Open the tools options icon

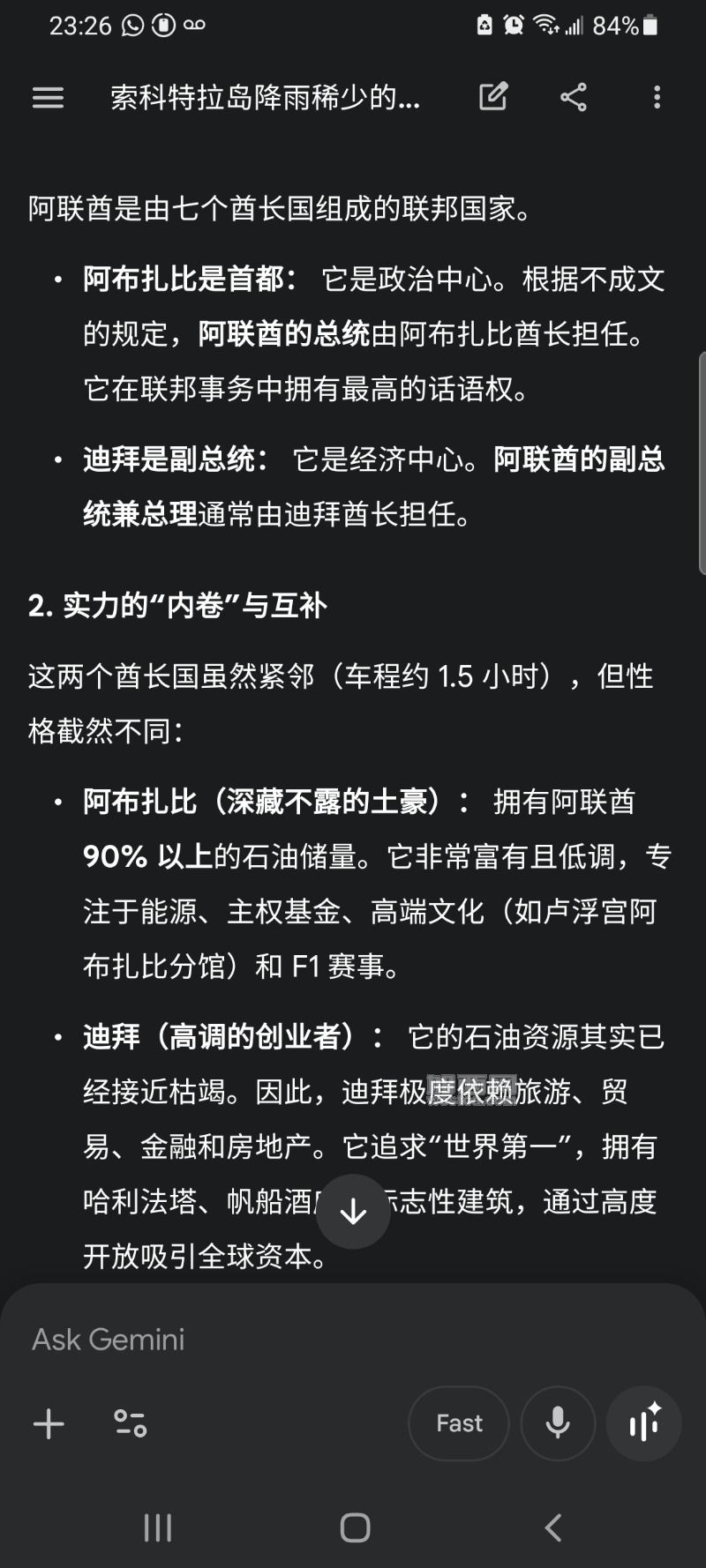coord(131,1423)
